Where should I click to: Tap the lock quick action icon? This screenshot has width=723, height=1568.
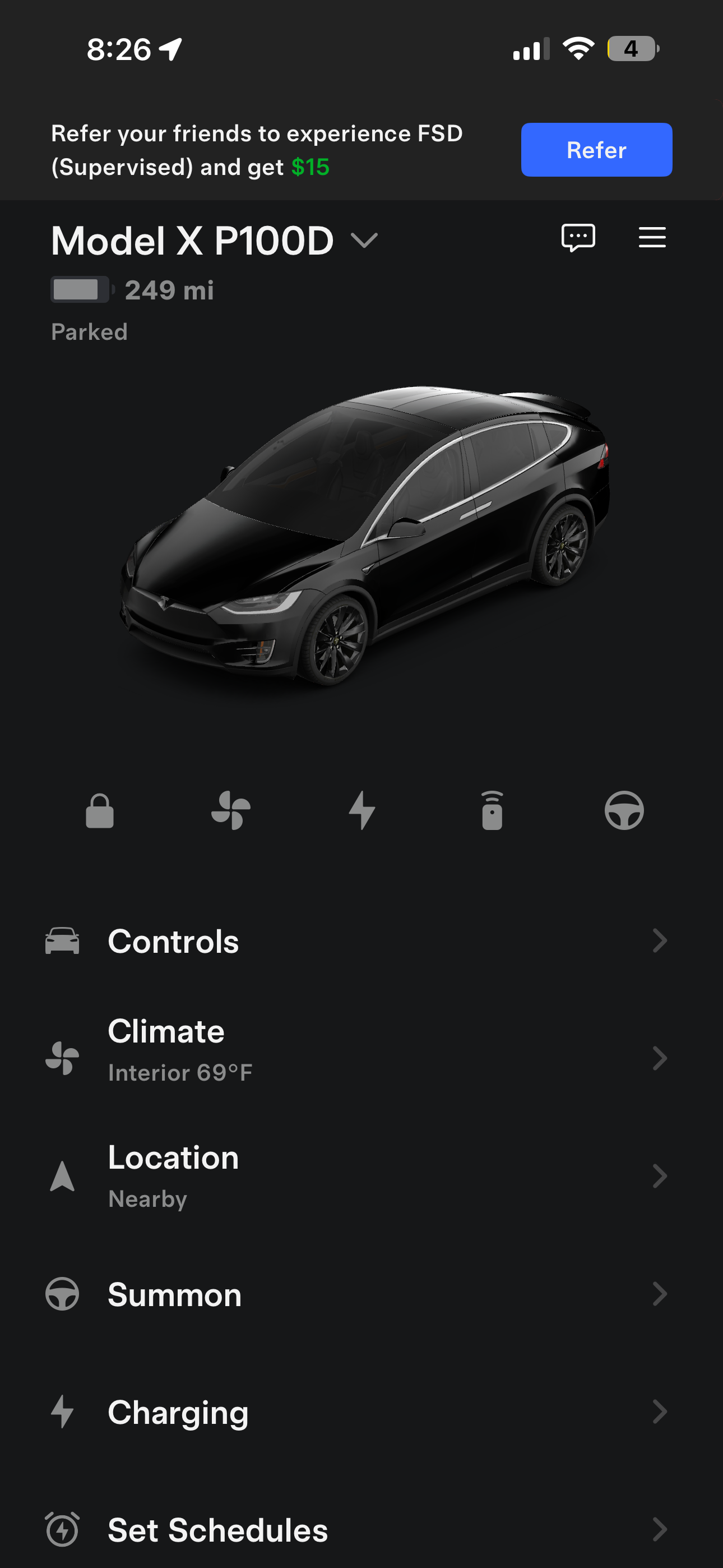click(x=100, y=811)
